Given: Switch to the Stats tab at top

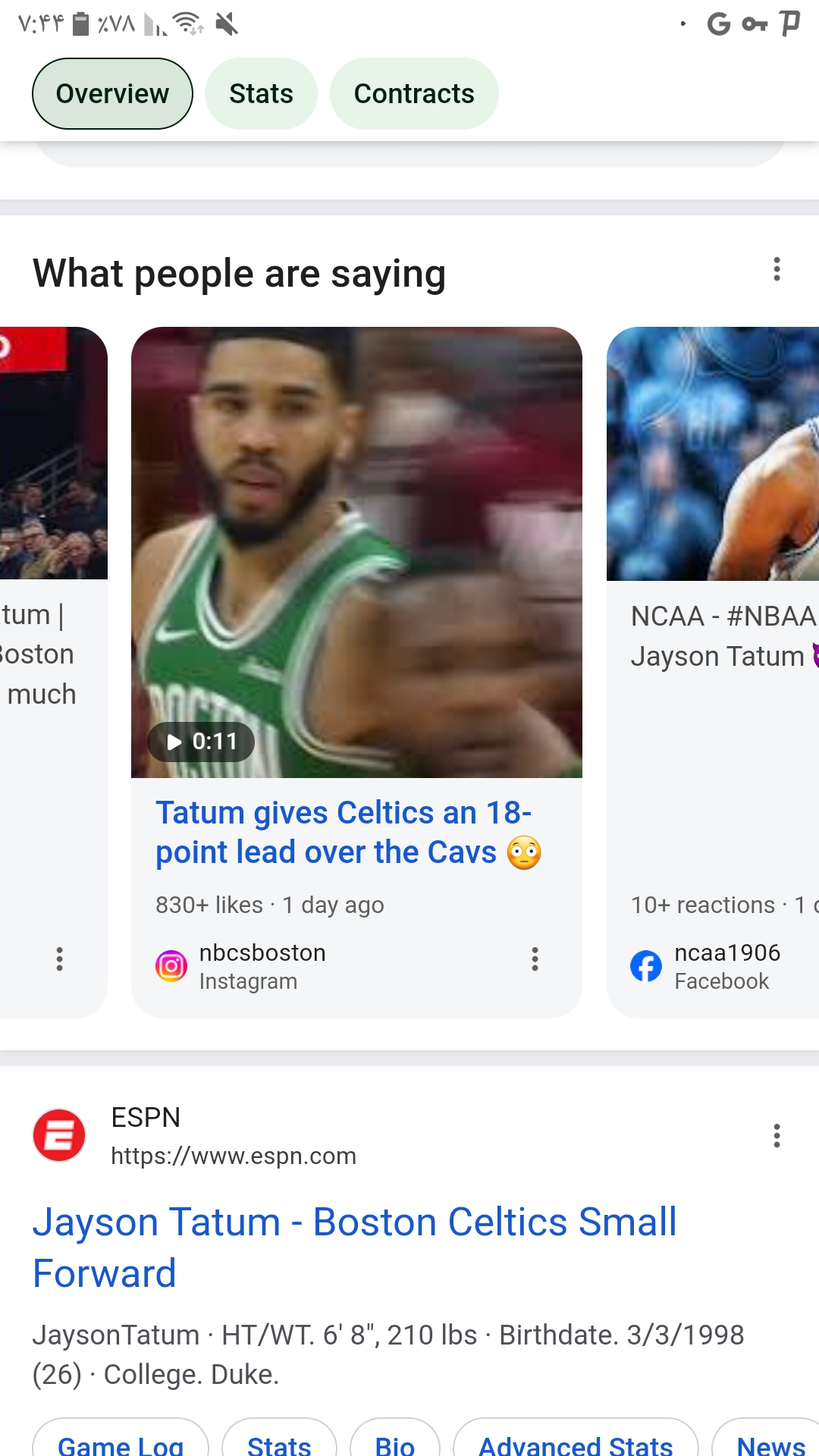Looking at the screenshot, I should point(261,94).
